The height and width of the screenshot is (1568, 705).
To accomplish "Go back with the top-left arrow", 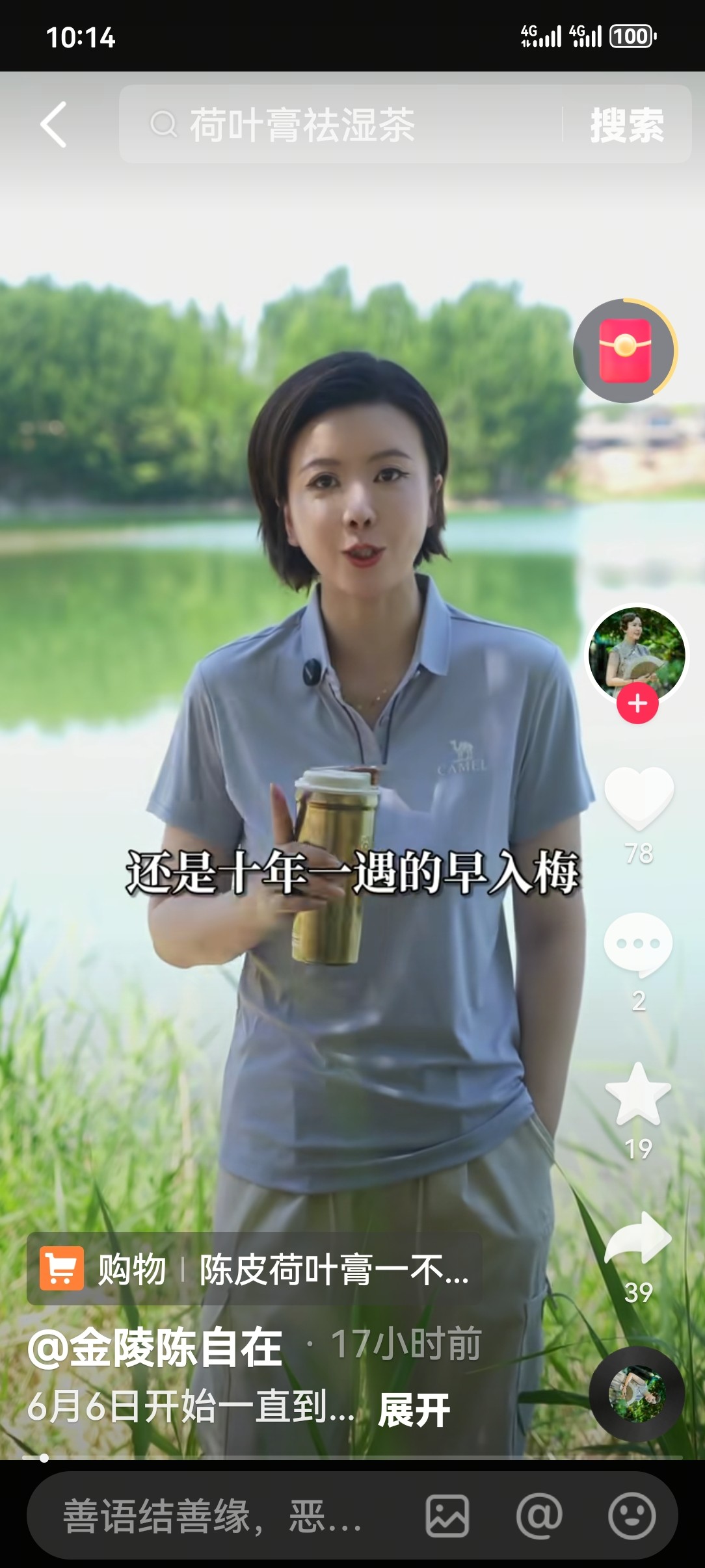I will tap(54, 124).
